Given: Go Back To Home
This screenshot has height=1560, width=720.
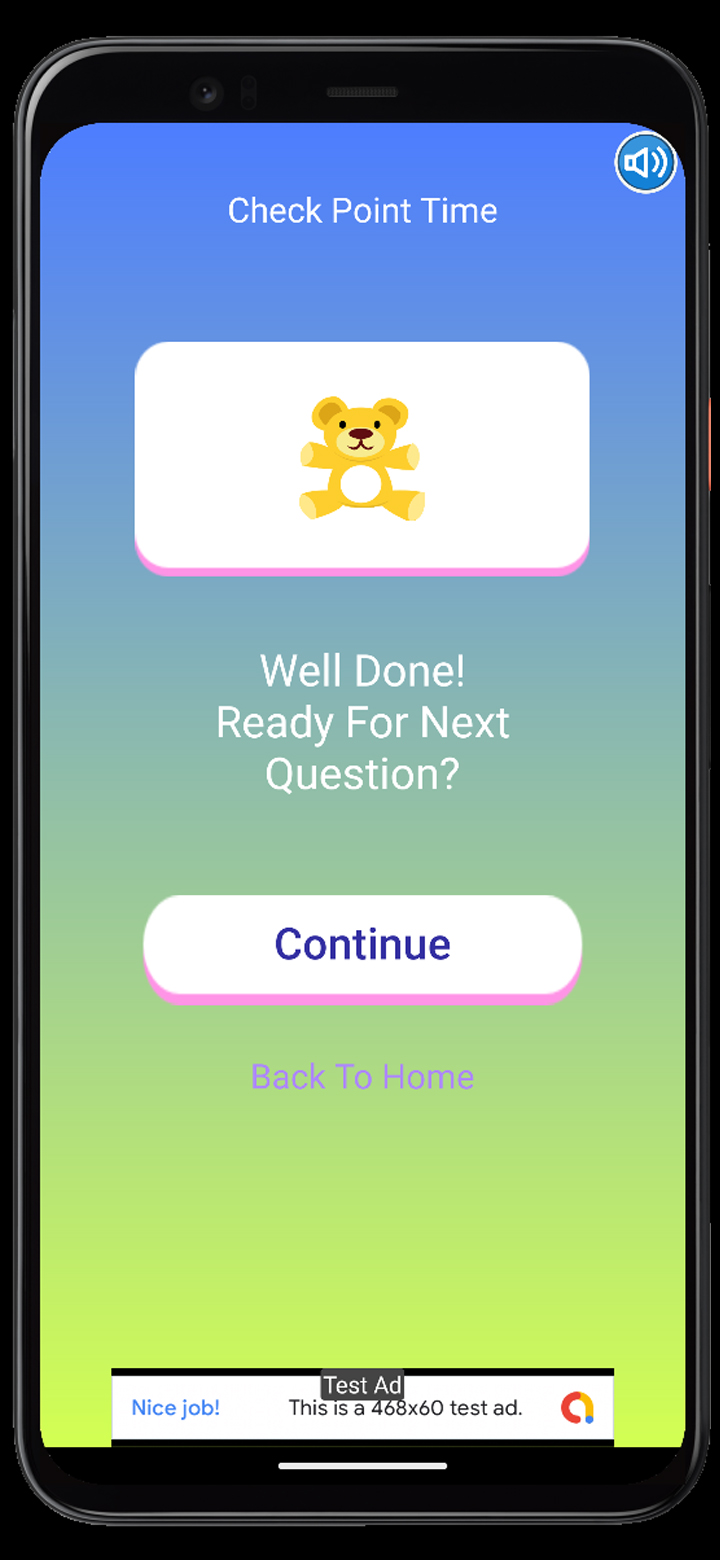Looking at the screenshot, I should coord(362,1077).
